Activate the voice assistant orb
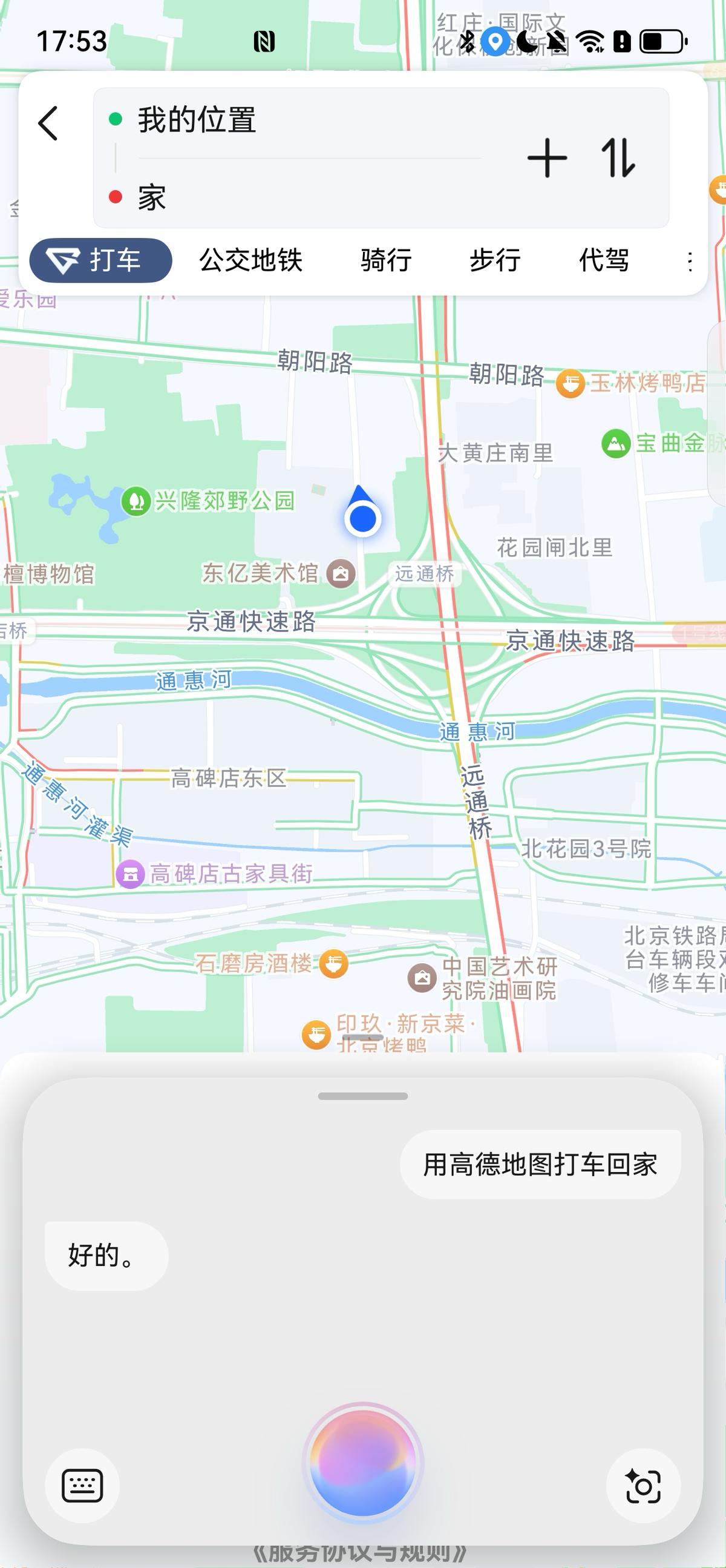This screenshot has width=726, height=1568. 363,1463
